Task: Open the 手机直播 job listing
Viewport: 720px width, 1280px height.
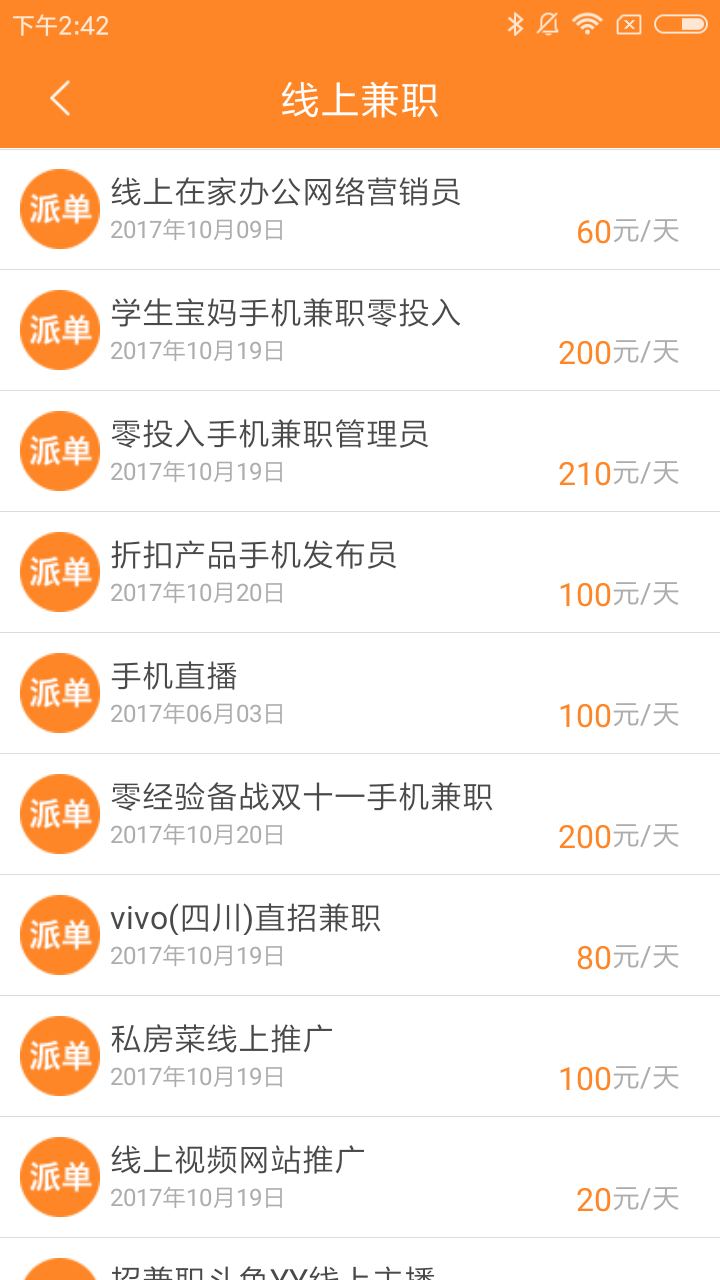Action: (x=360, y=693)
